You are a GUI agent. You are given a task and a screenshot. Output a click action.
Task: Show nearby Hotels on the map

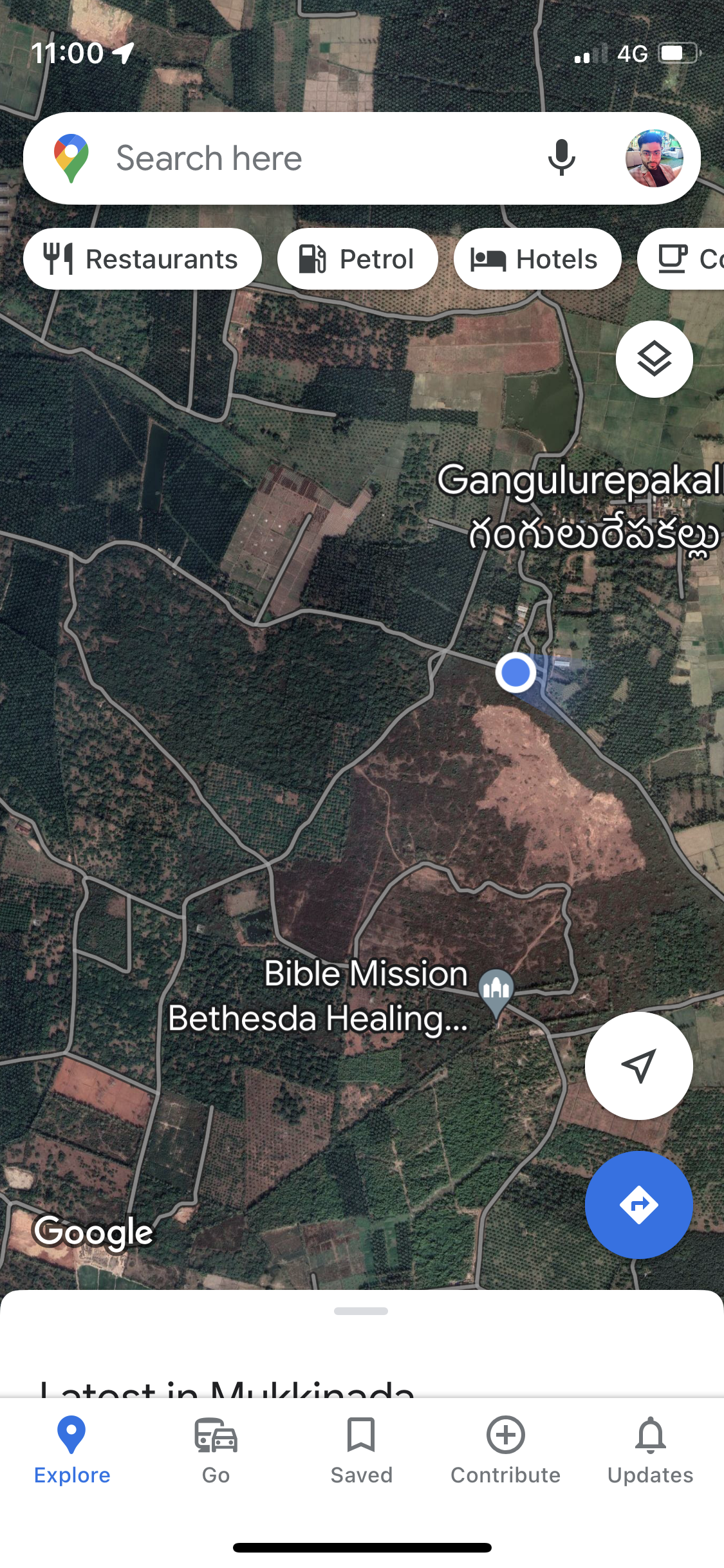pos(537,259)
